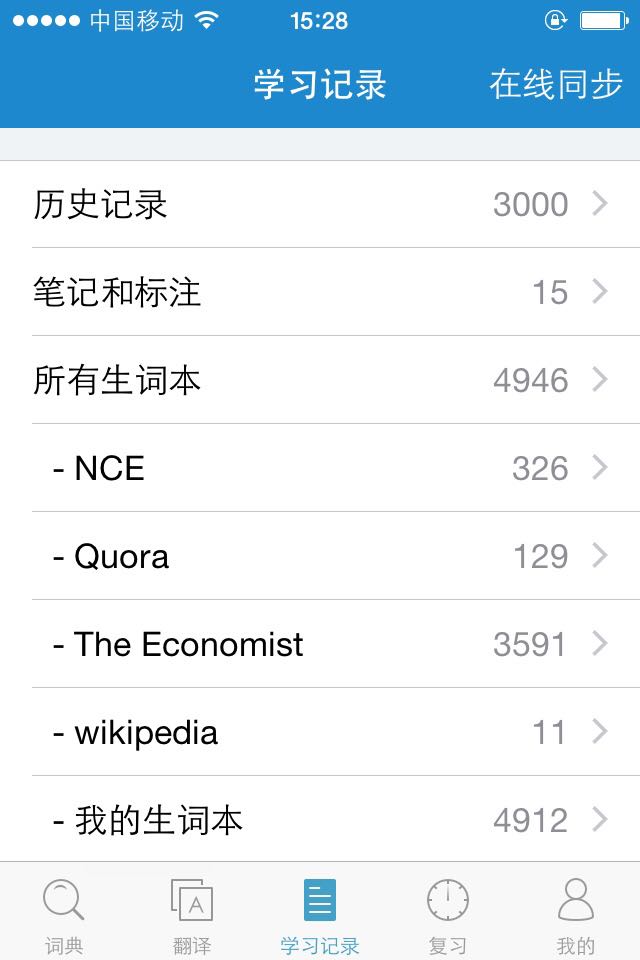640x960 pixels.
Task: Switch to the 我的 profile tab
Action: (x=576, y=914)
